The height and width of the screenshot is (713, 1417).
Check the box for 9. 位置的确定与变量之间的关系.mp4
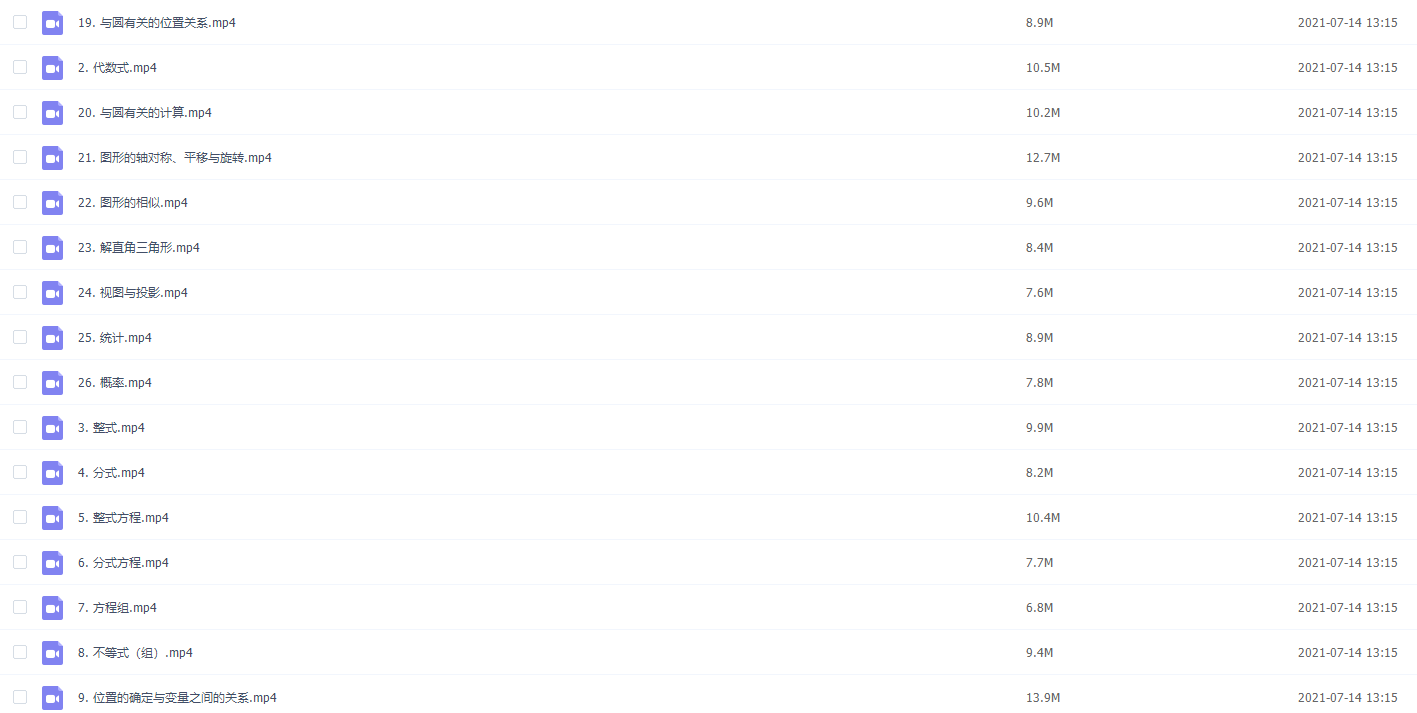pos(20,697)
